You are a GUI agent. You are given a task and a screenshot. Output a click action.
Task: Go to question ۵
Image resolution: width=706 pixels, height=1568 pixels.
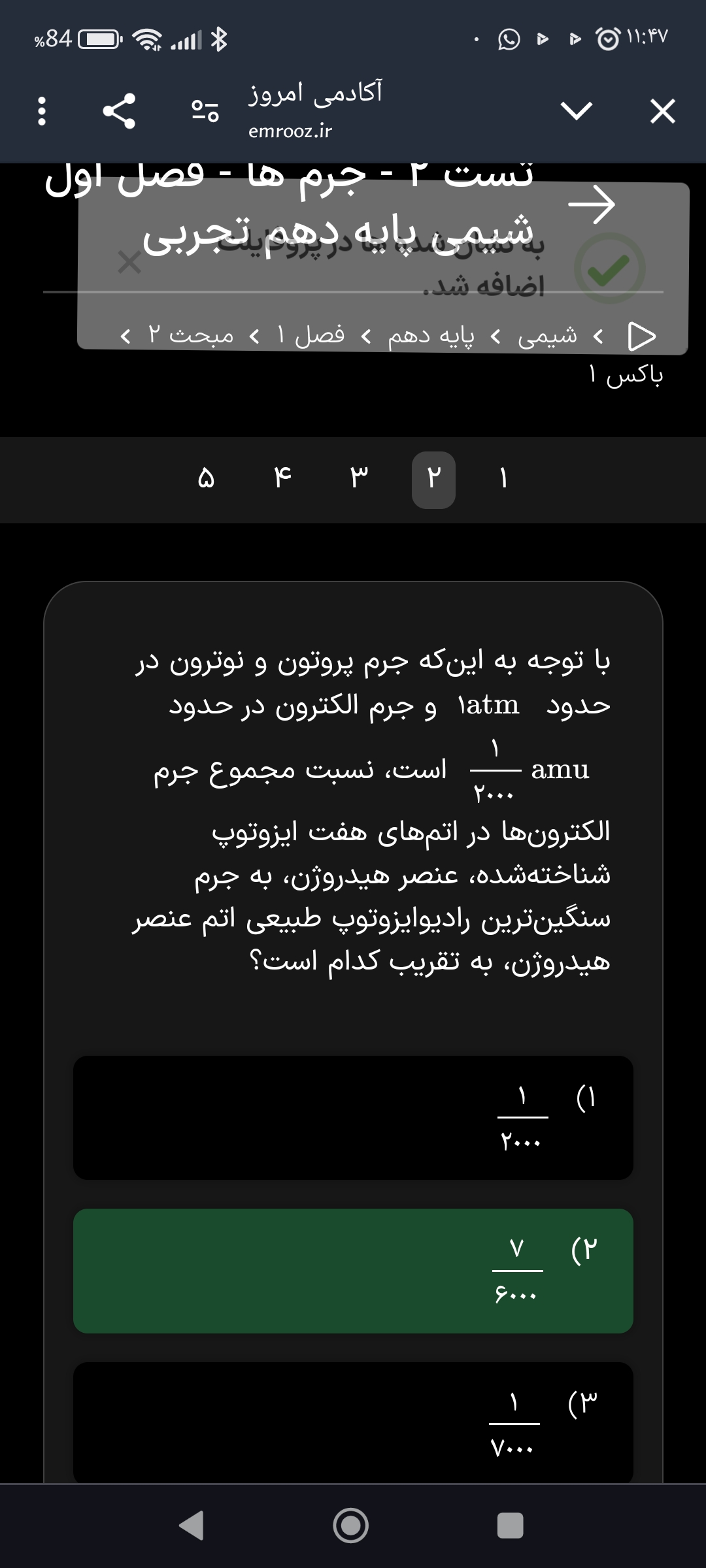click(x=206, y=479)
